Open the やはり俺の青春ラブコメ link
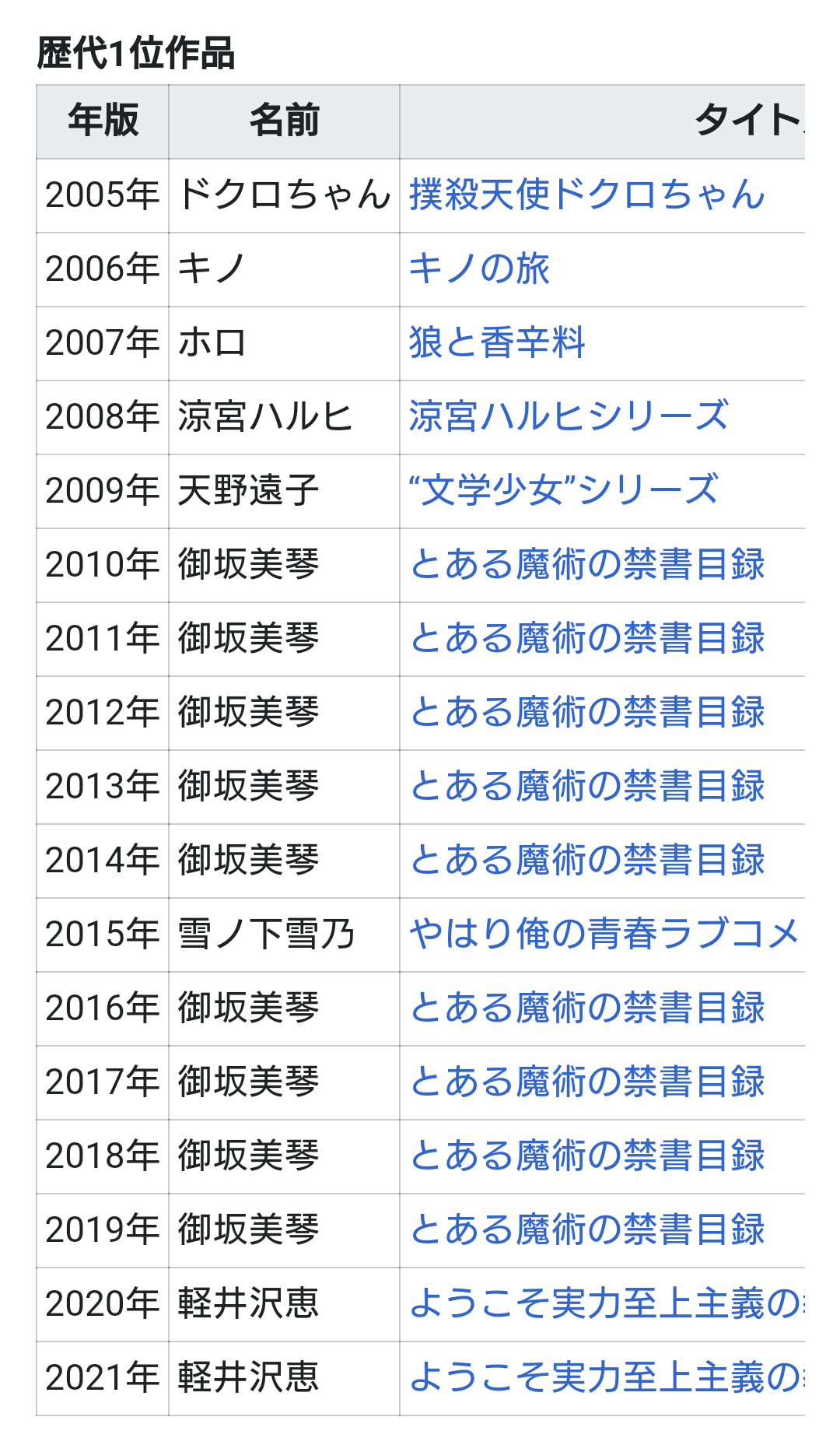The width and height of the screenshot is (840, 1452). pos(604,934)
